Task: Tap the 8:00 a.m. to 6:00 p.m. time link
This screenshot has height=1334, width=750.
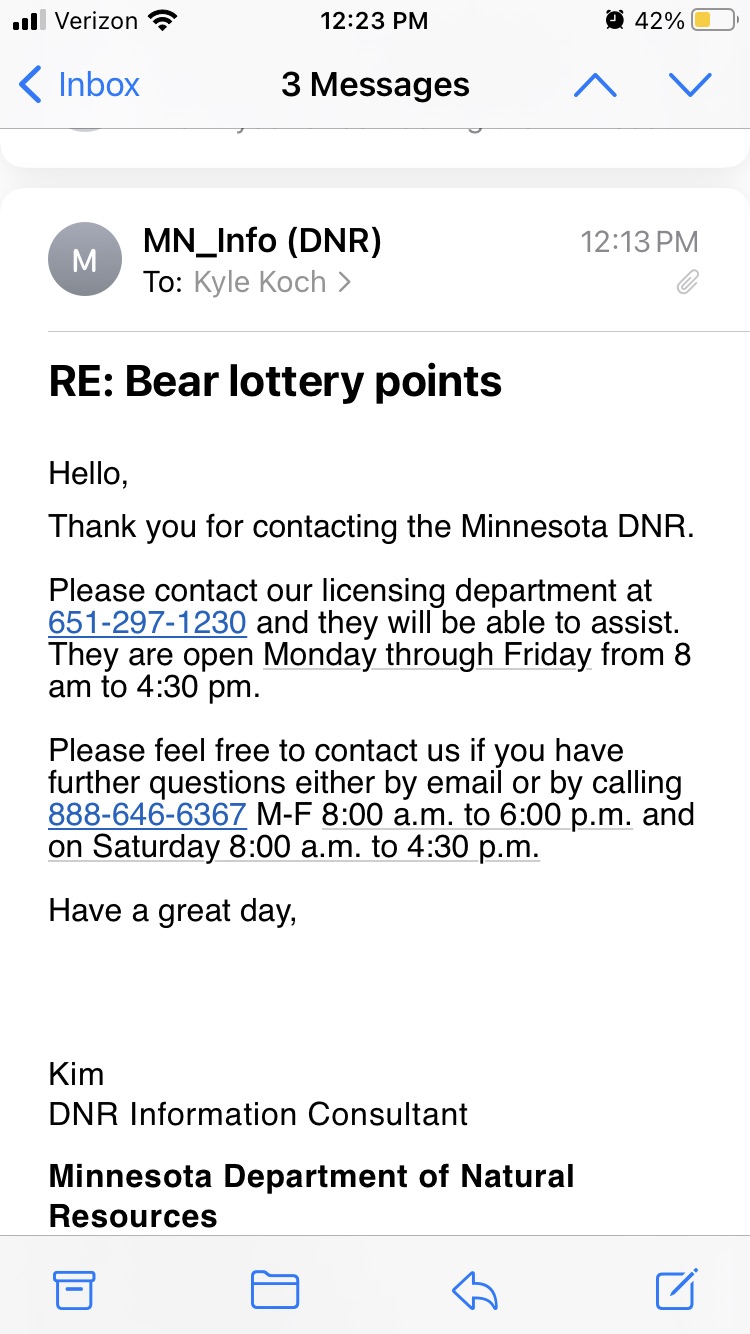Action: tap(477, 815)
